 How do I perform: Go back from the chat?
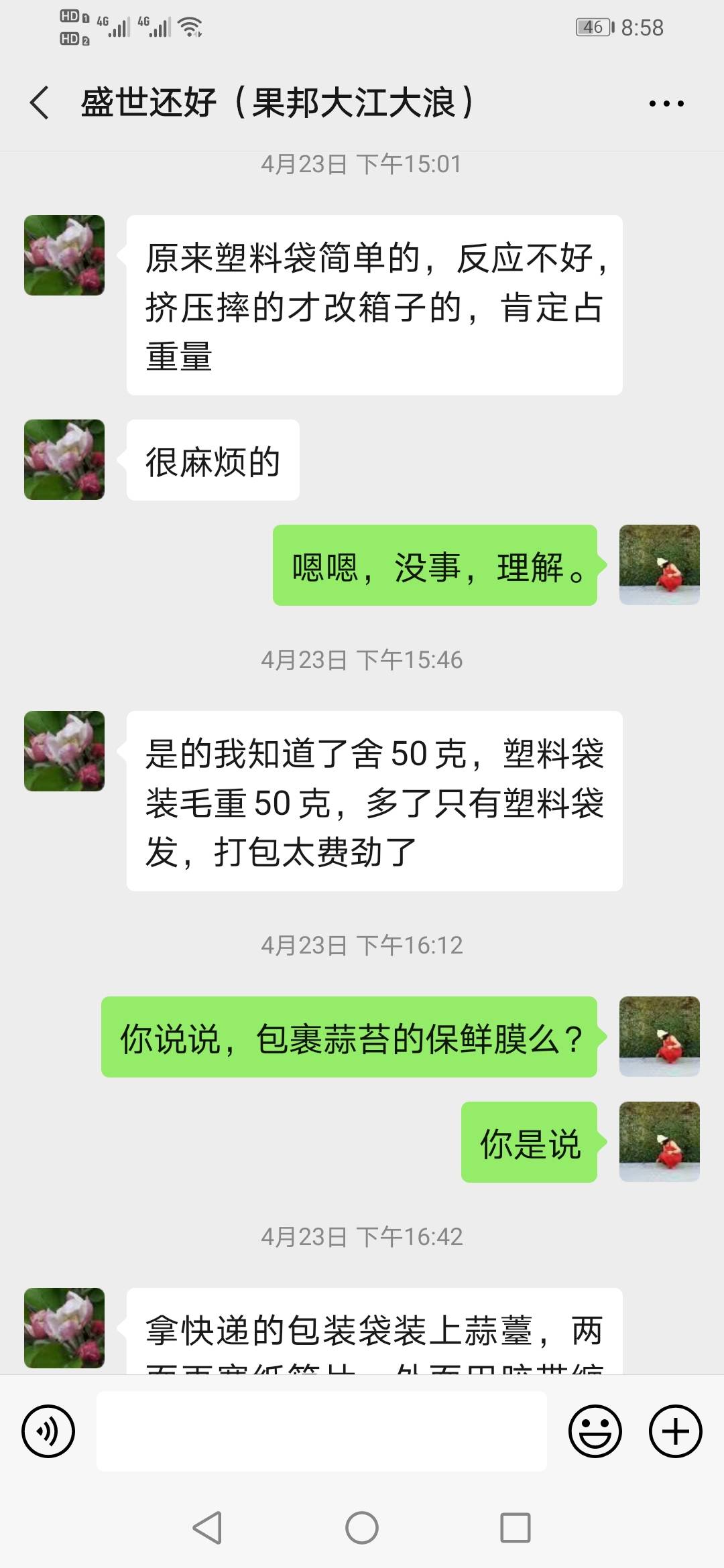click(40, 103)
